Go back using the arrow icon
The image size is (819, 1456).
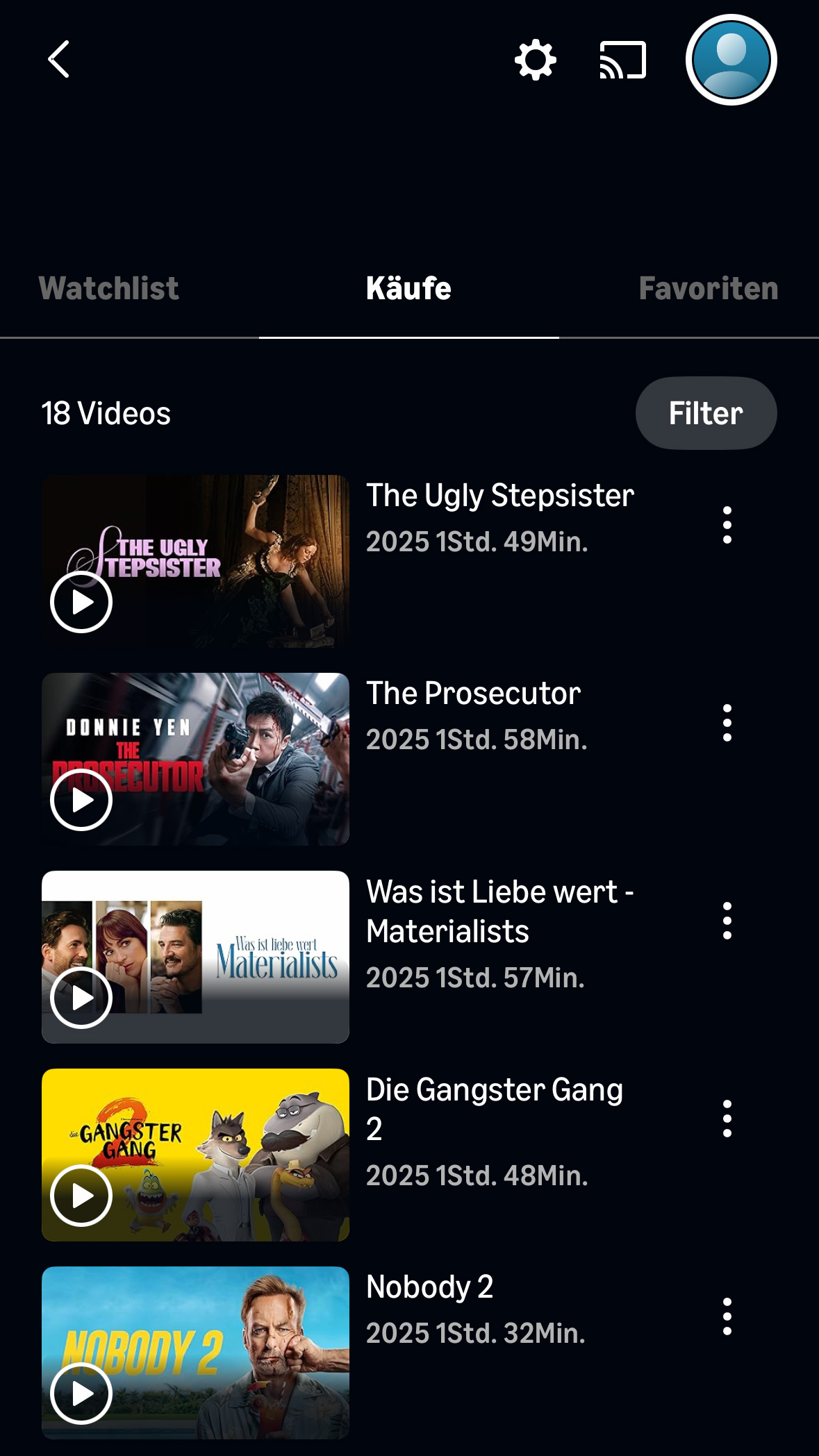click(59, 60)
